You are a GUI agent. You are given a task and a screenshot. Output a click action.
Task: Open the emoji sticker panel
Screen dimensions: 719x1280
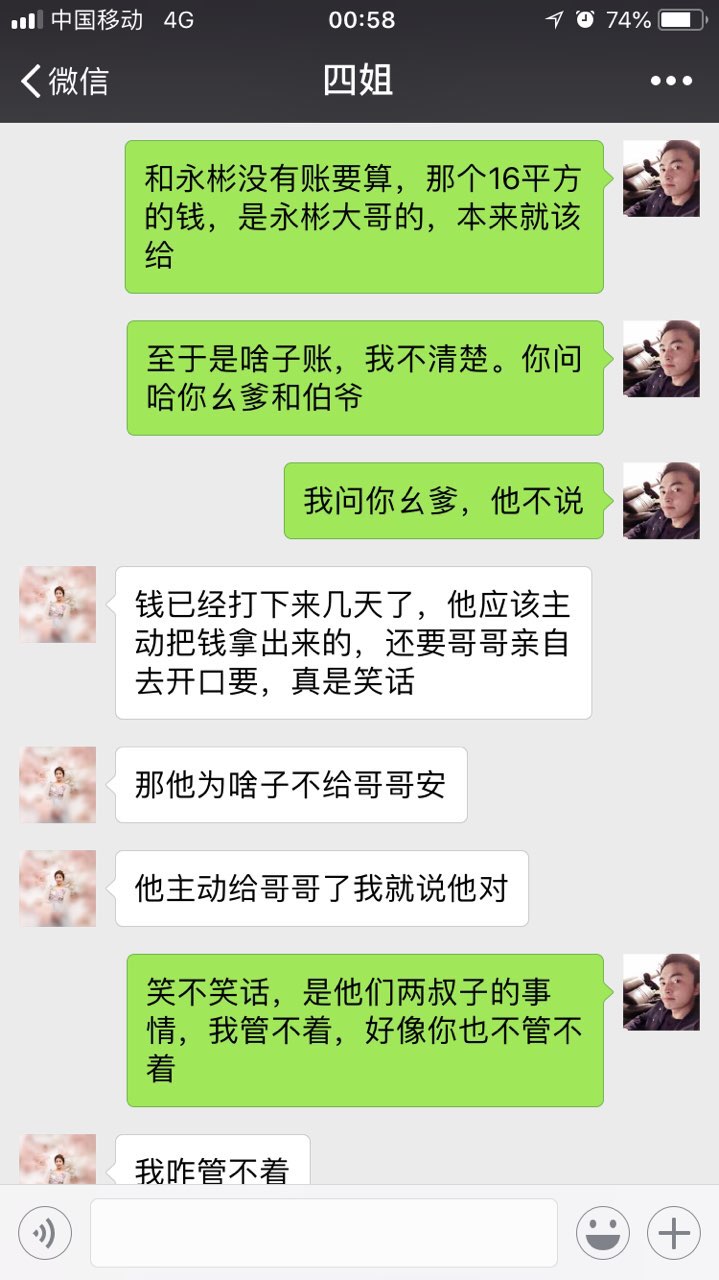pyautogui.click(x=602, y=1233)
